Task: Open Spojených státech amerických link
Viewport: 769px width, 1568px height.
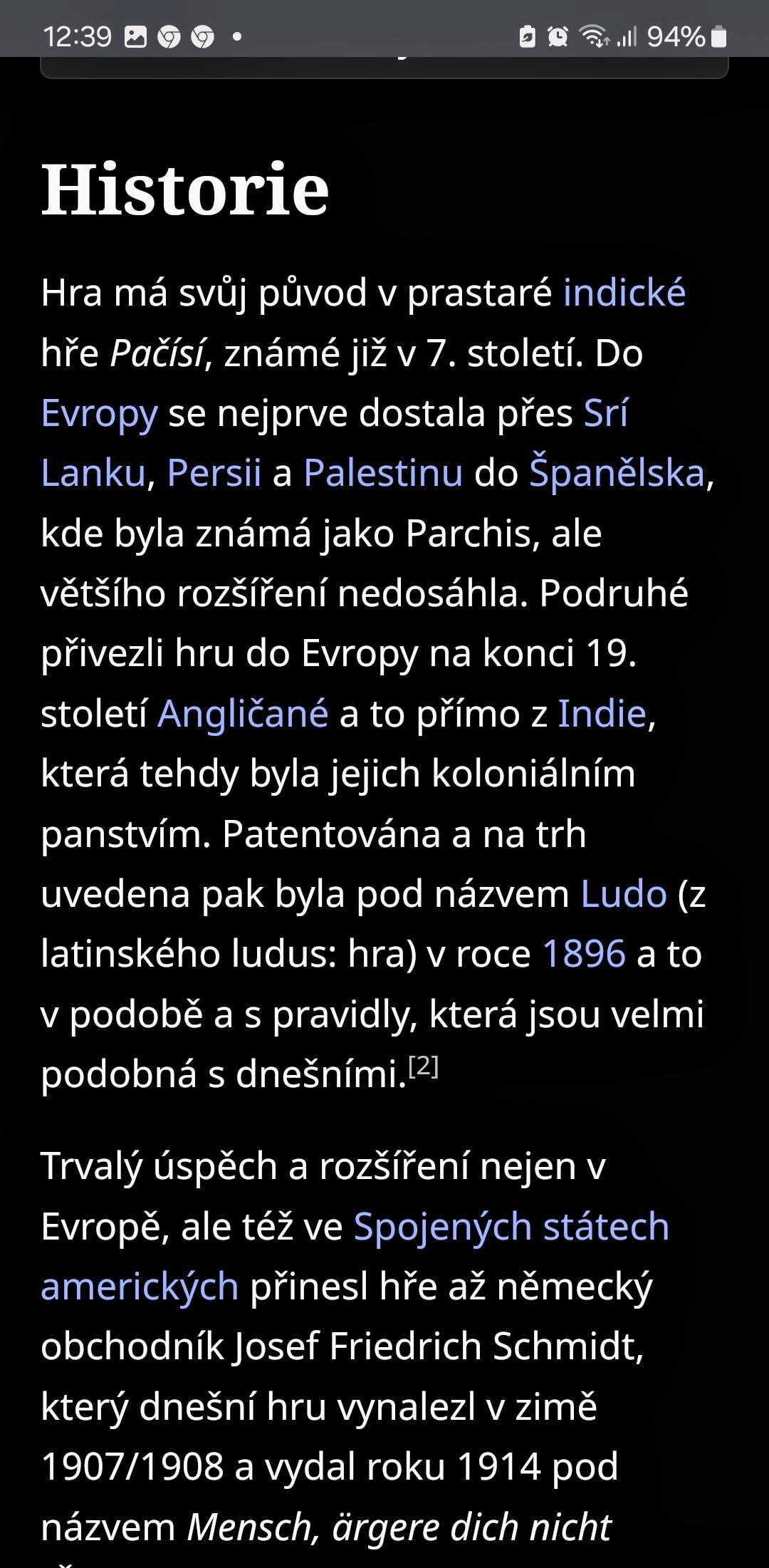Action: pyautogui.click(x=511, y=1227)
